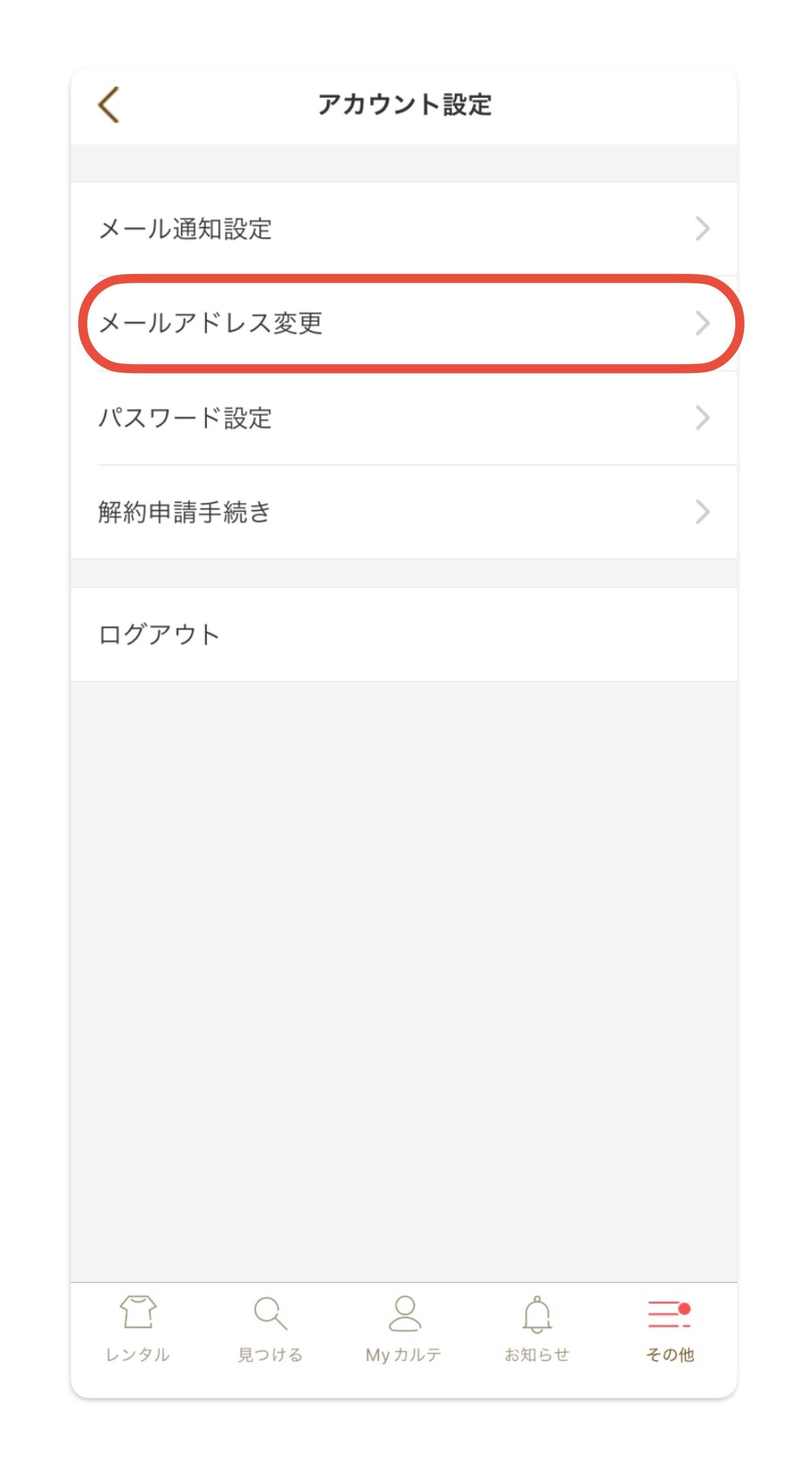
Task: Tap ログアウト to log out
Action: 403,635
